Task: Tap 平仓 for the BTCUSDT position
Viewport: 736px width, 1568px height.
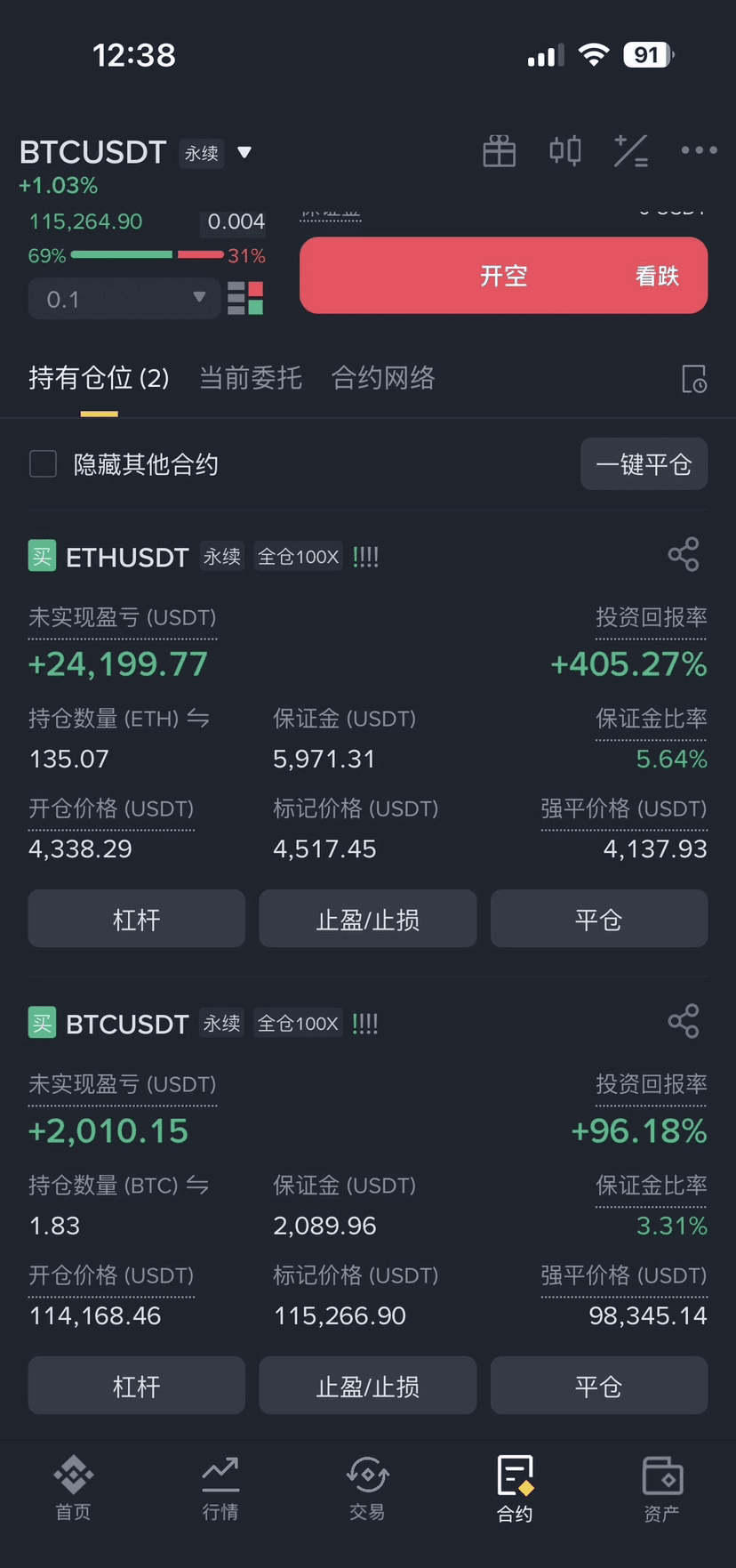Action: (x=598, y=1386)
